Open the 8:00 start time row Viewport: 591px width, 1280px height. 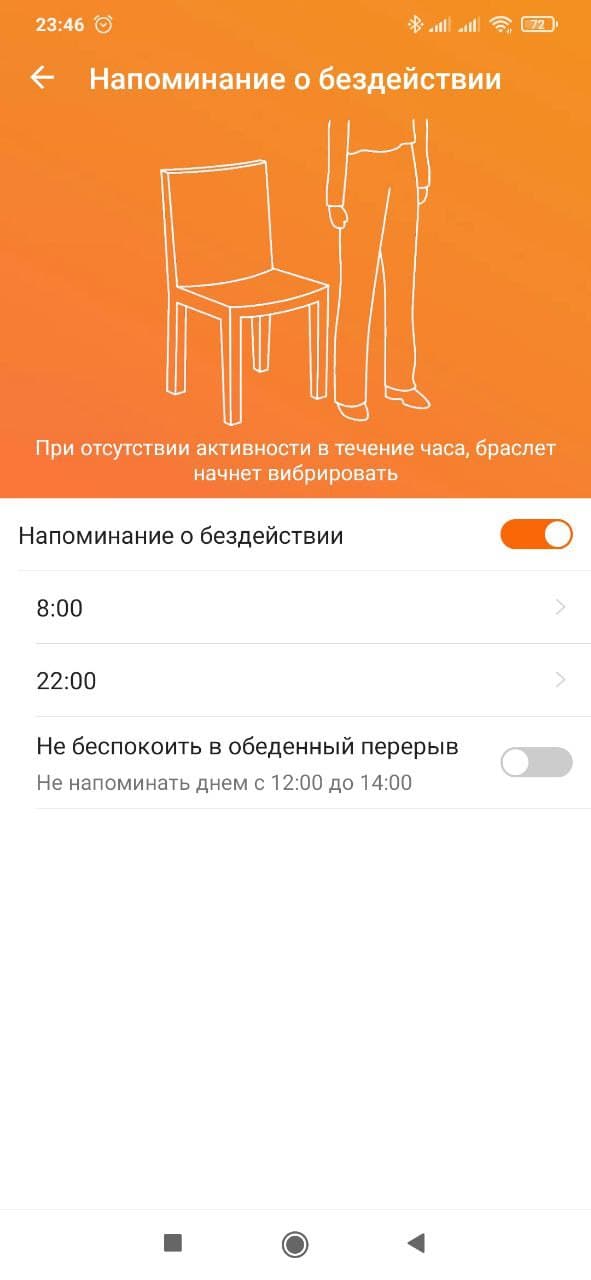point(304,607)
